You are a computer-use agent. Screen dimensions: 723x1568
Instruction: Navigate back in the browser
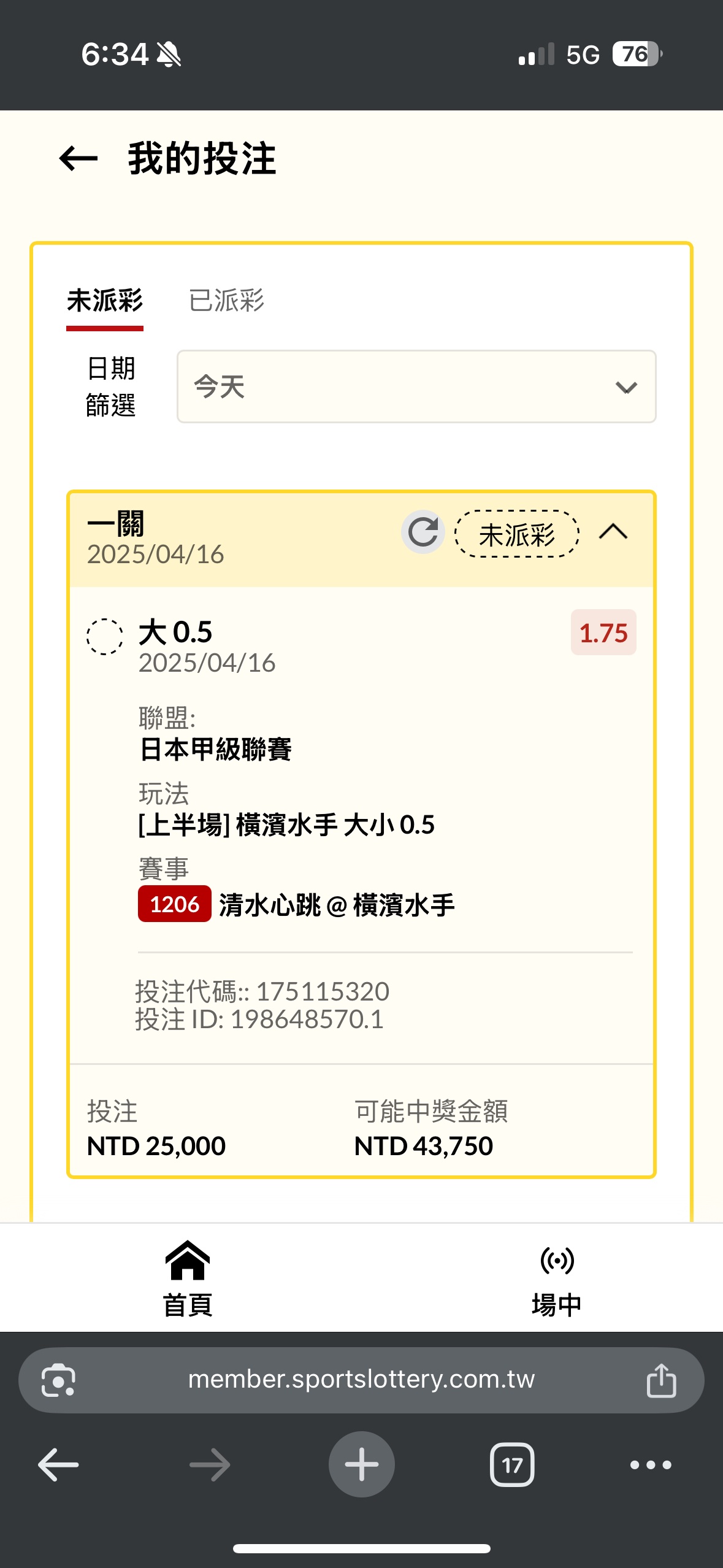click(x=58, y=1465)
